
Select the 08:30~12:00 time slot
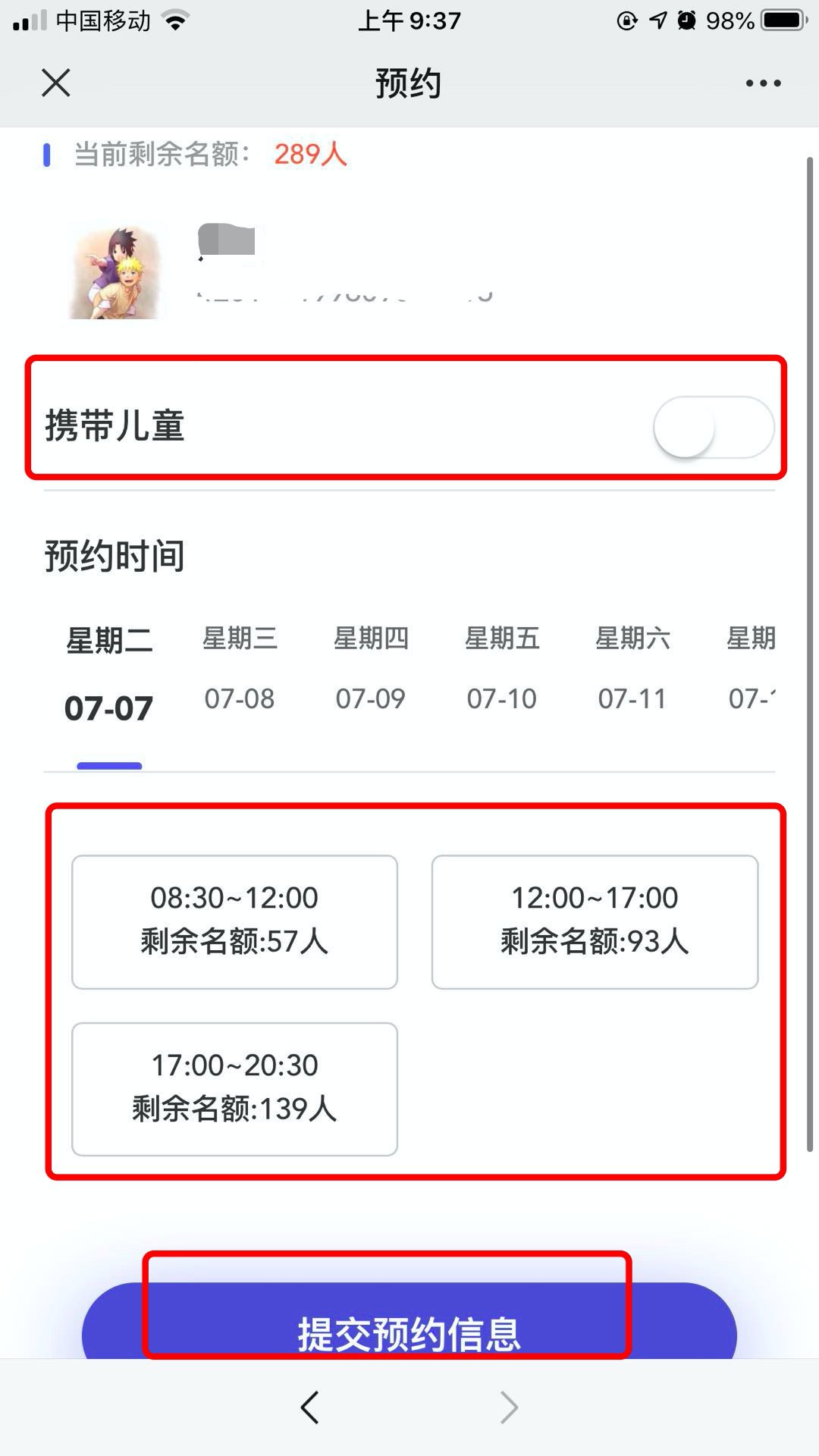[234, 921]
